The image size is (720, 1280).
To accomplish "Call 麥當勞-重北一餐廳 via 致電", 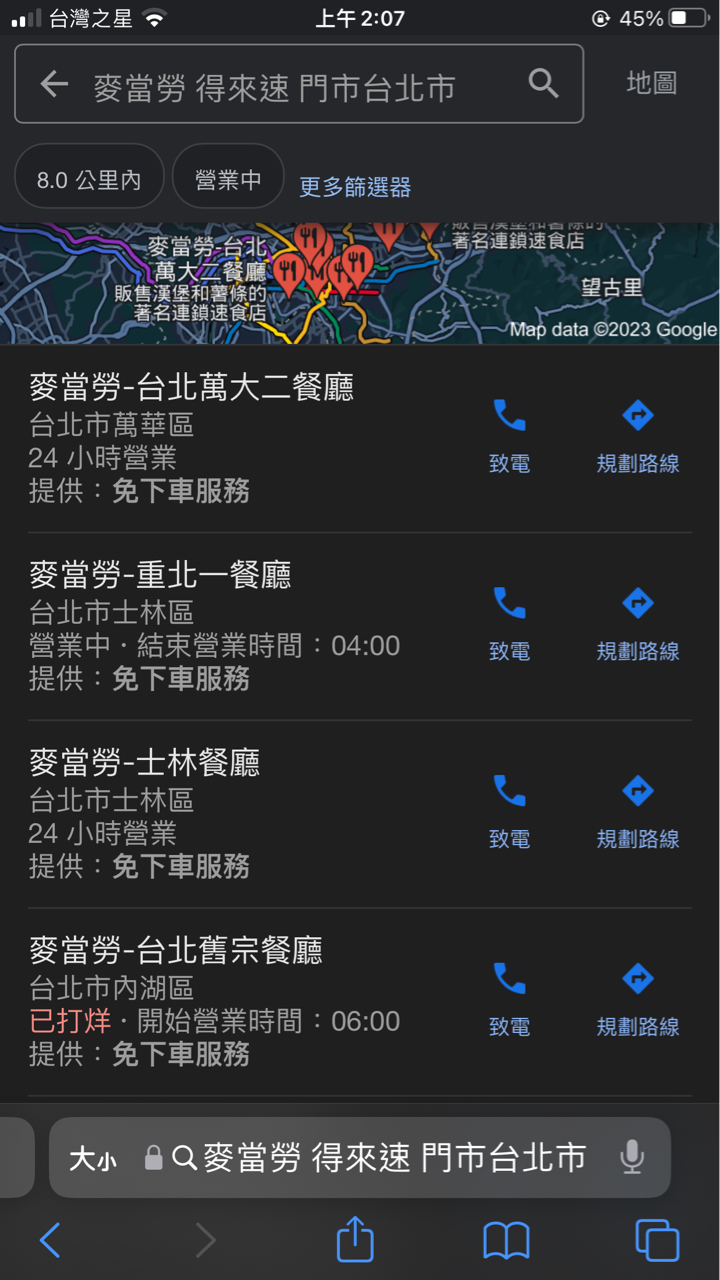I will 509,624.
